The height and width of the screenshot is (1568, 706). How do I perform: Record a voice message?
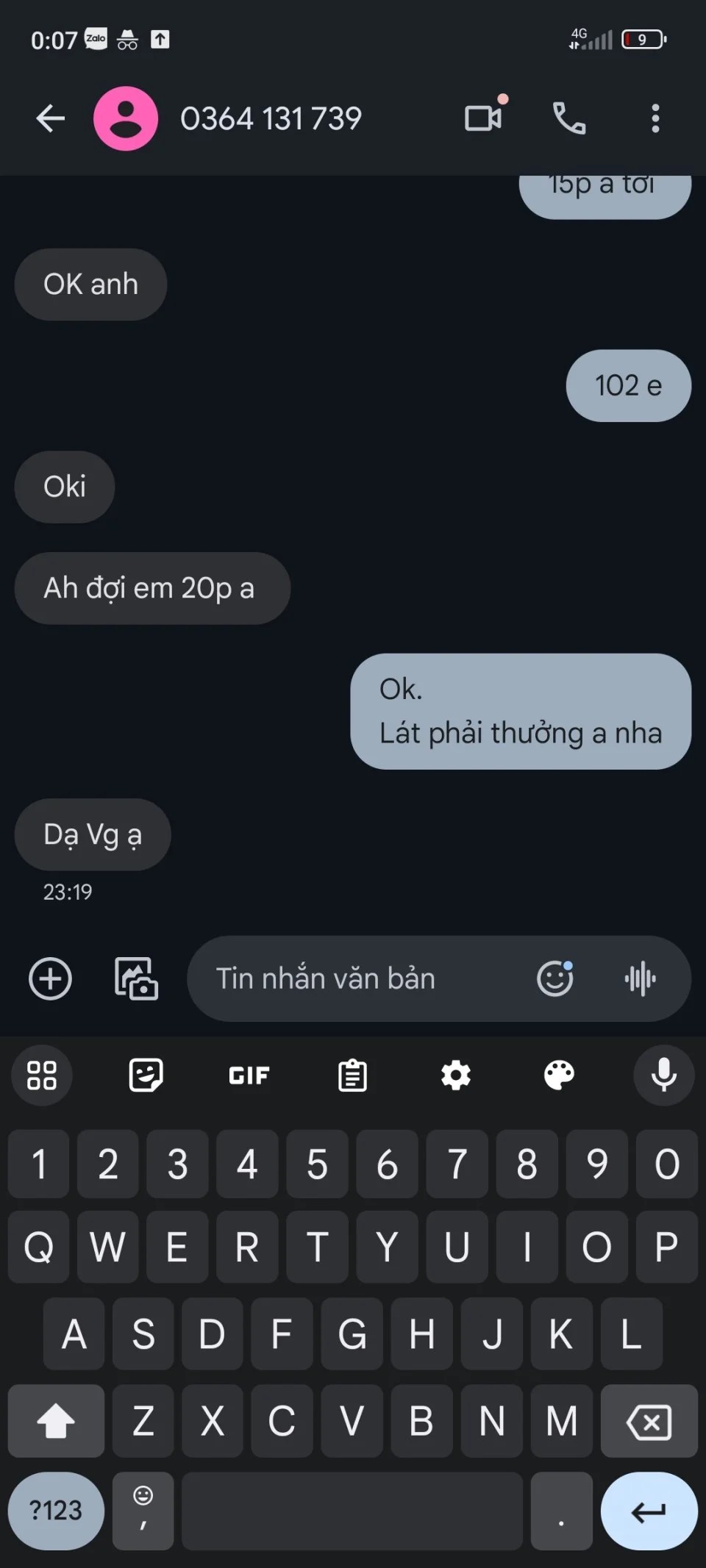[640, 979]
